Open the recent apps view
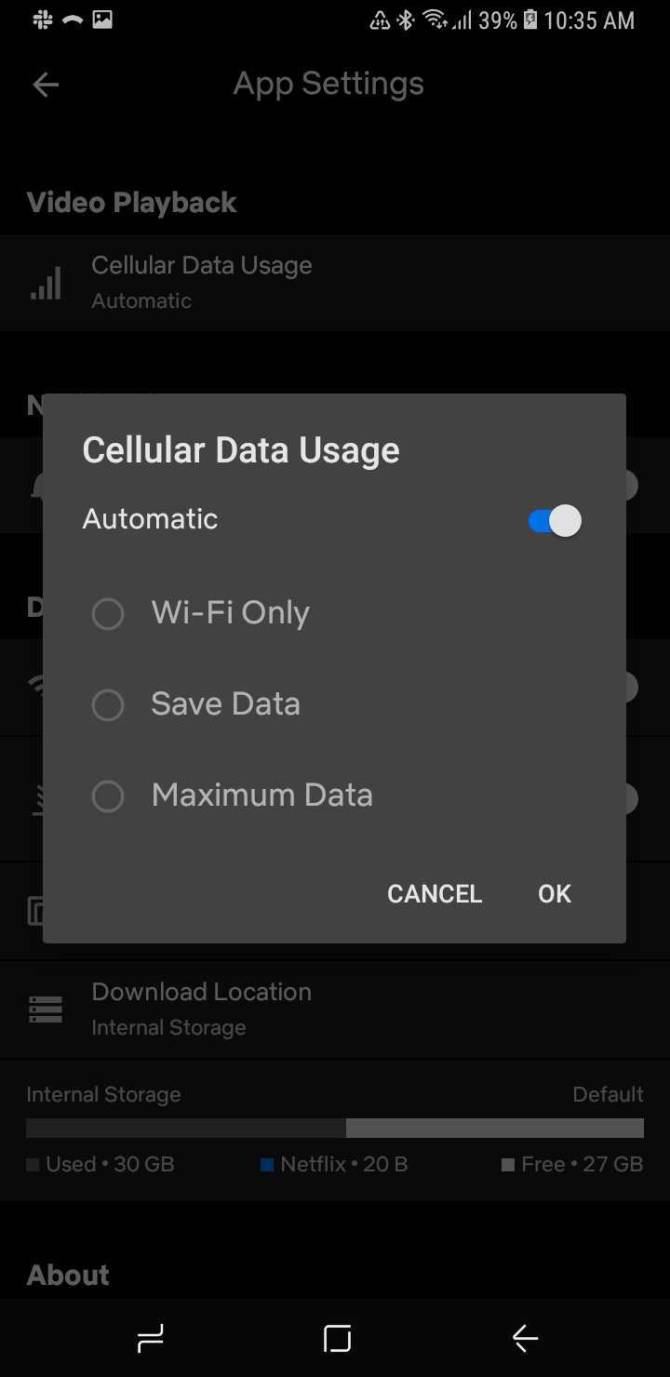The width and height of the screenshot is (670, 1377). 150,1338
